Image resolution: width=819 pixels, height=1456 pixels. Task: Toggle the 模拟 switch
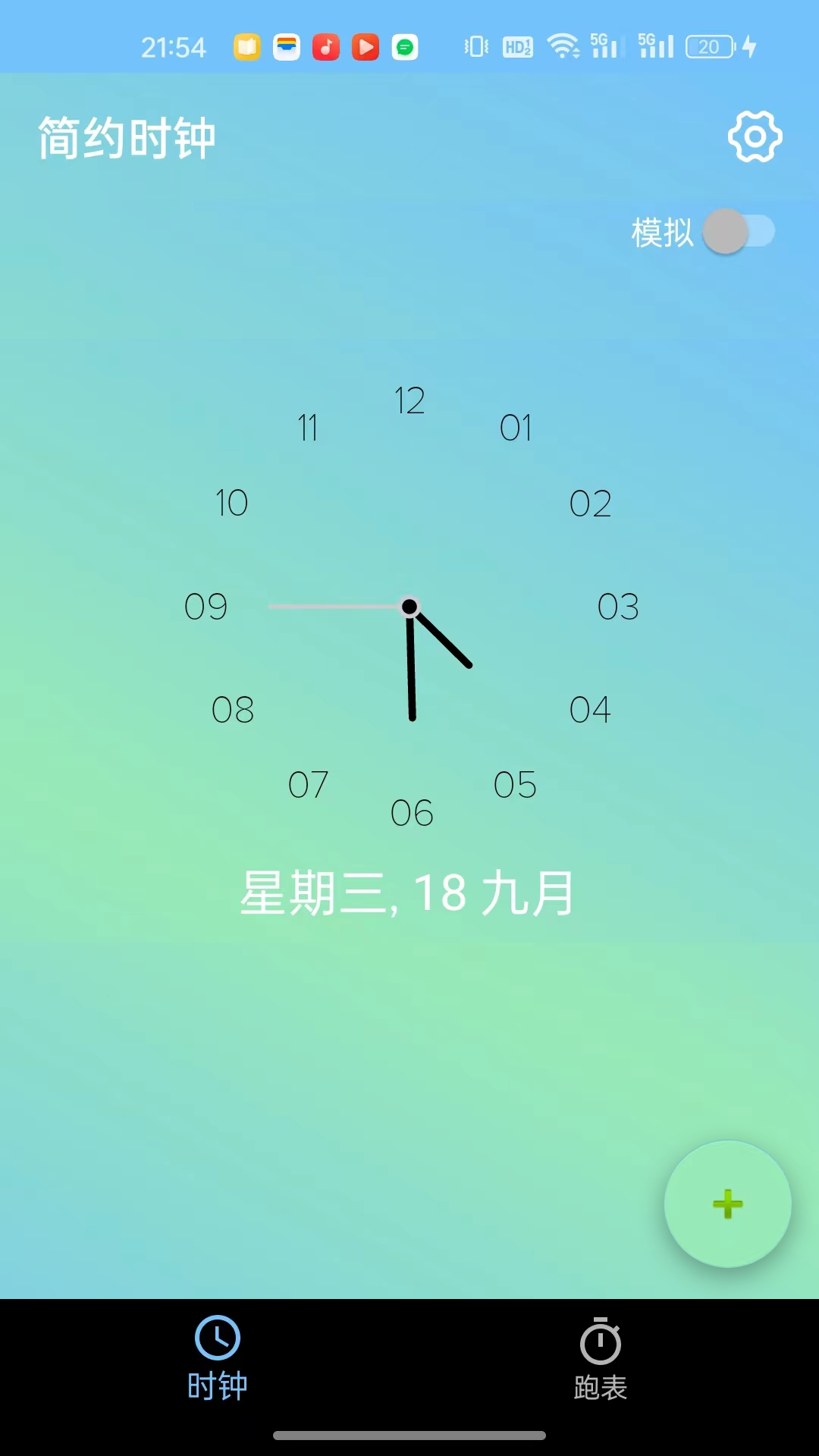739,231
